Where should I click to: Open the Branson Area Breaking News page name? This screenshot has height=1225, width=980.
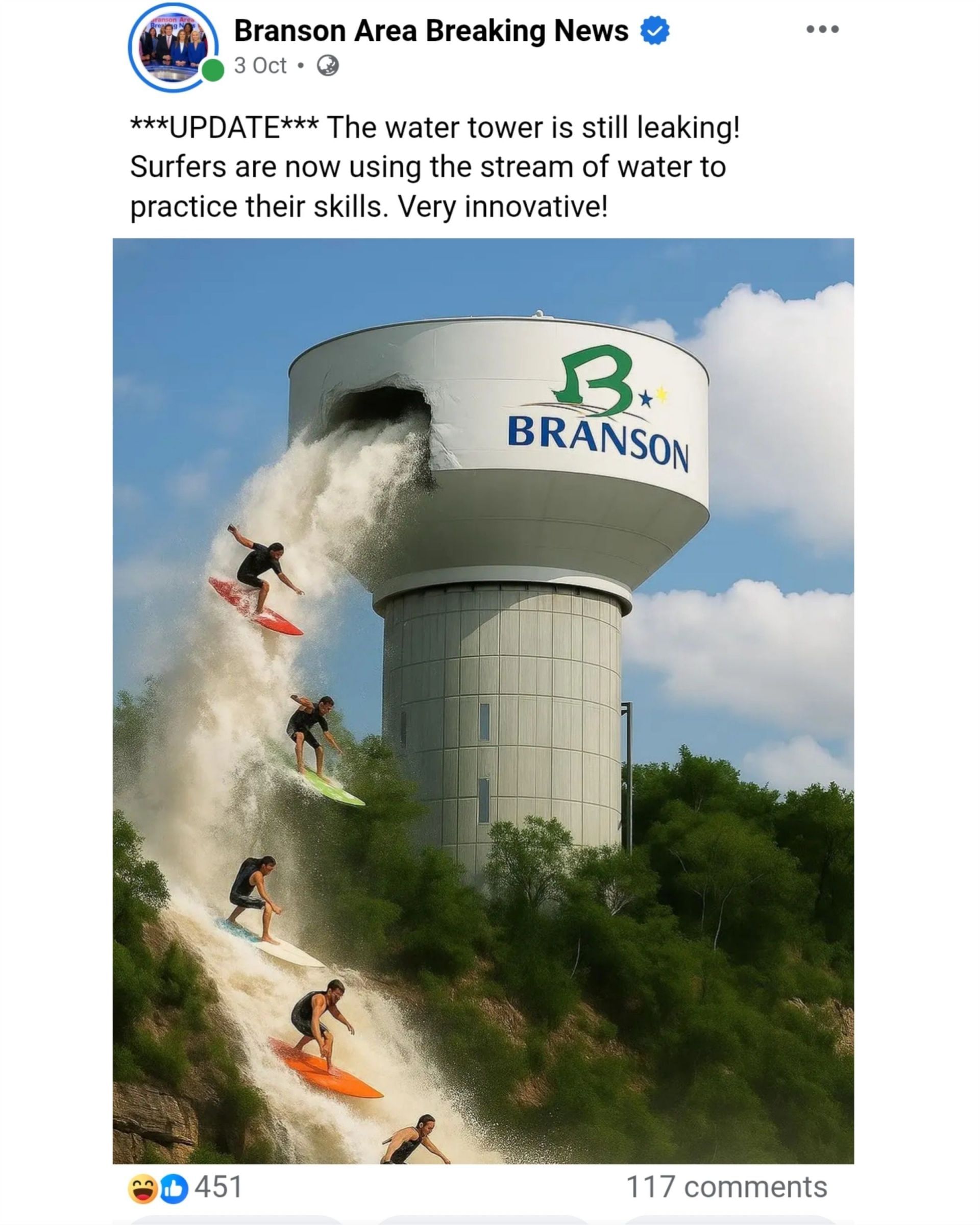(431, 31)
